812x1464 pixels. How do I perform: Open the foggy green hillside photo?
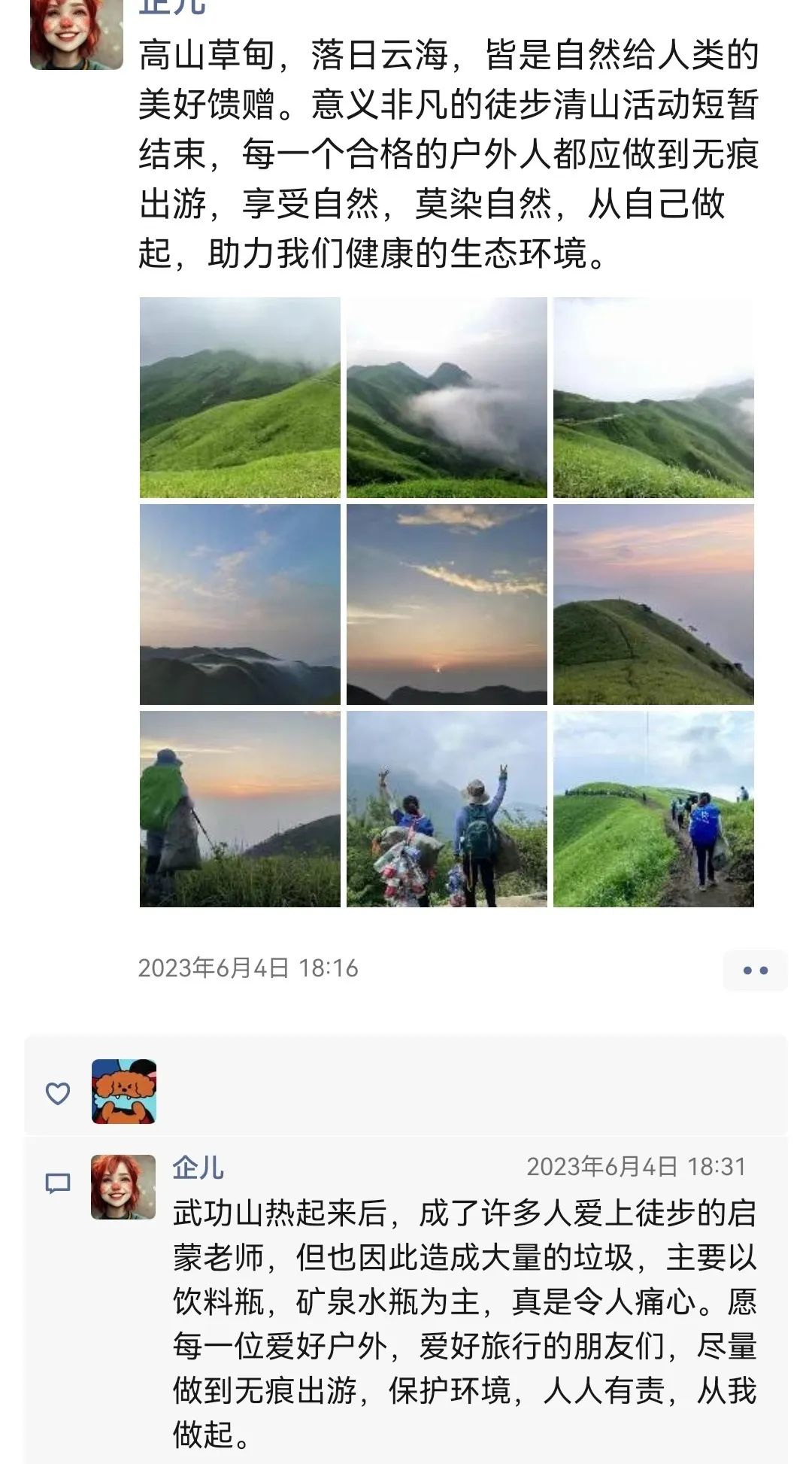tap(240, 397)
